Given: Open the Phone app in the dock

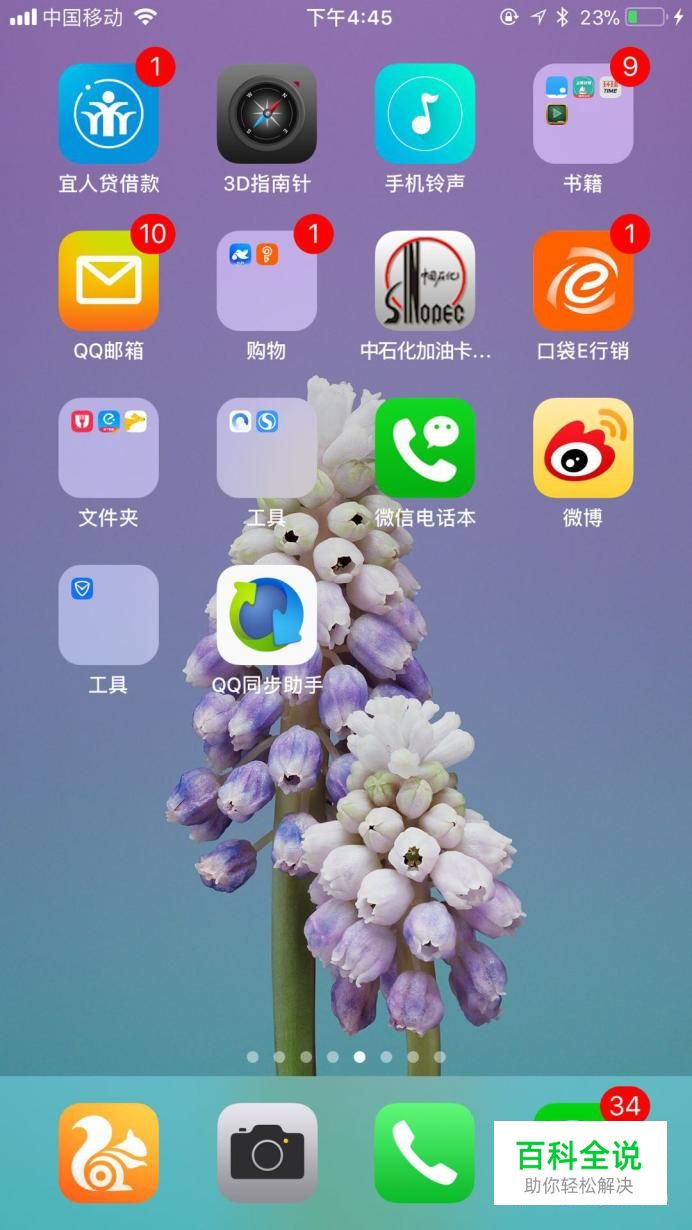Looking at the screenshot, I should tap(424, 1153).
